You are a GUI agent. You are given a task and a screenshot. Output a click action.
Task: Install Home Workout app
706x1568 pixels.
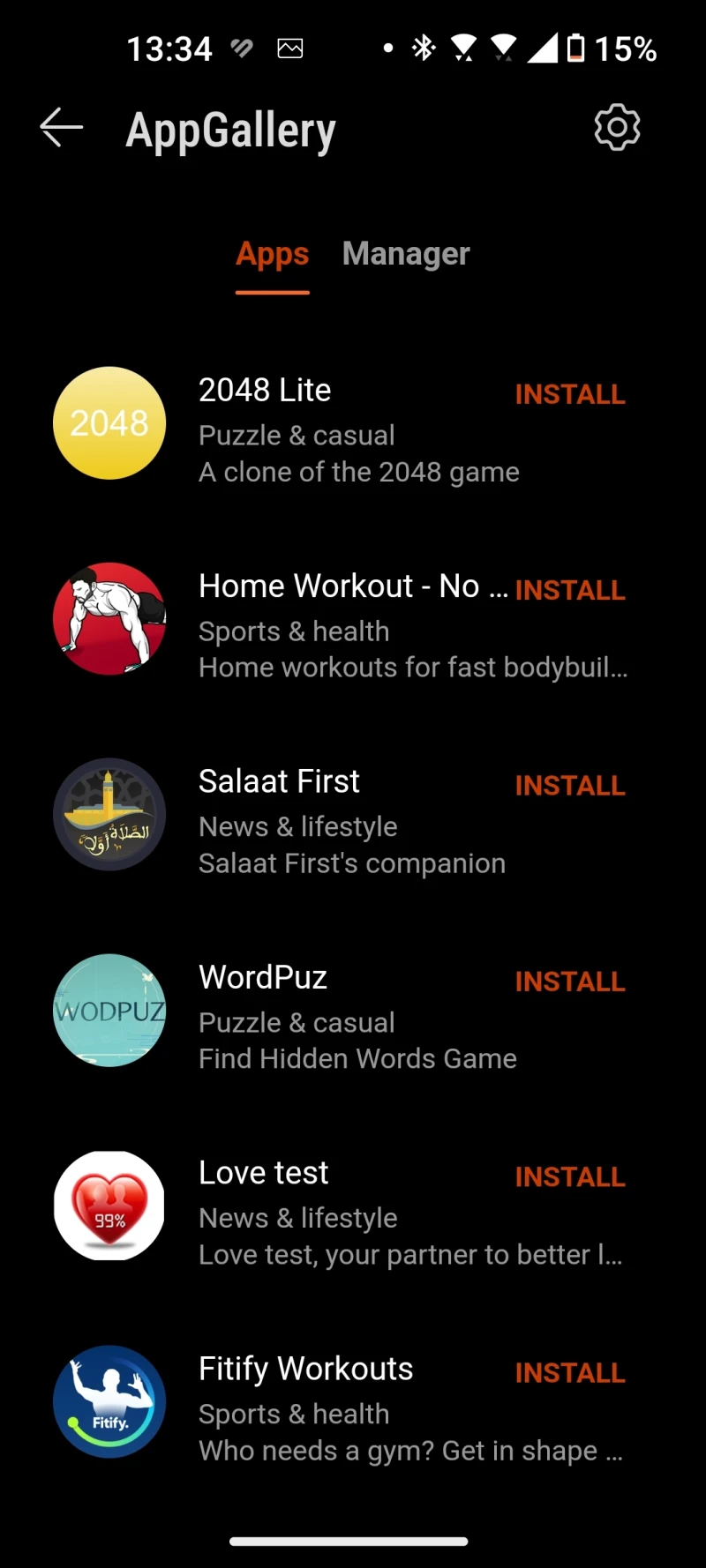570,590
